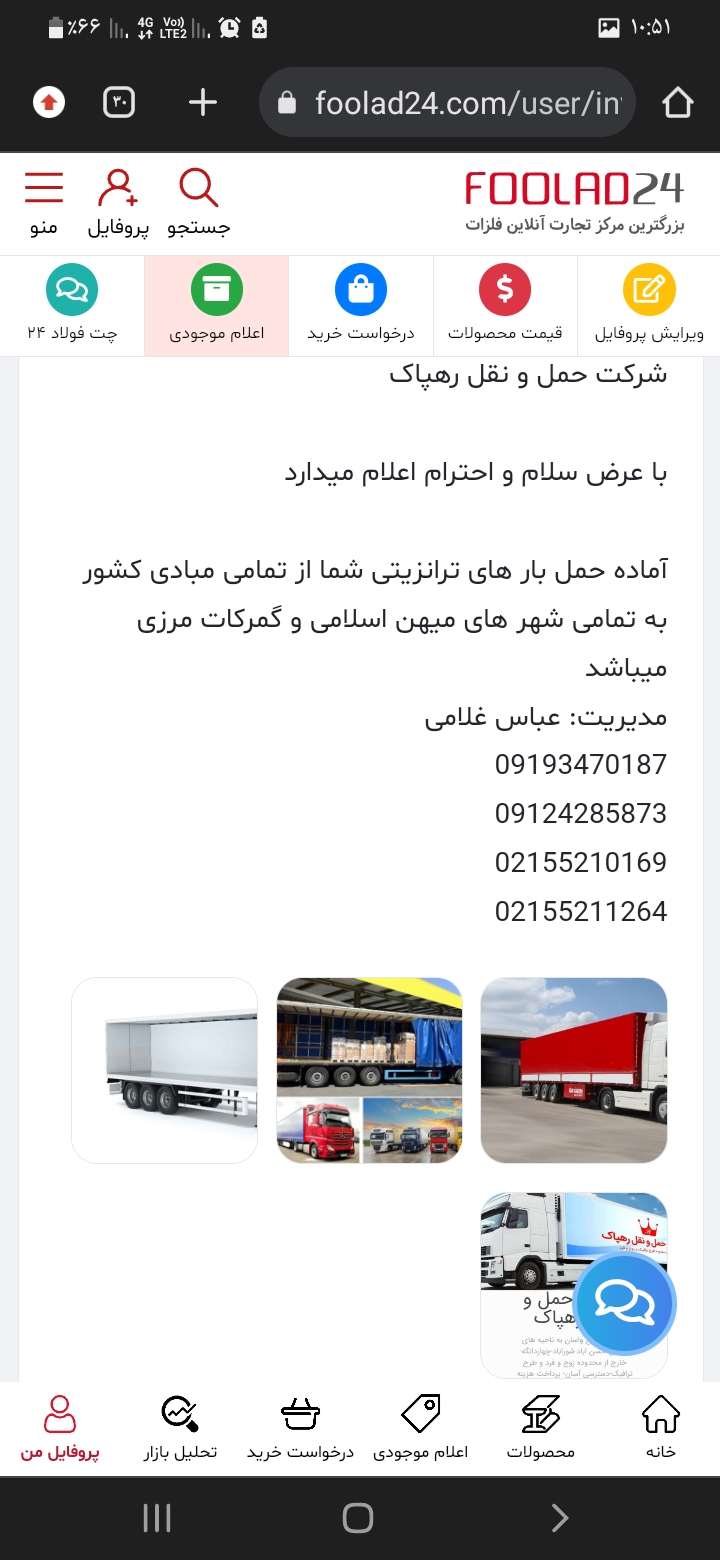Tap the search (جستجو) icon
This screenshot has height=1560, width=720.
[198, 204]
